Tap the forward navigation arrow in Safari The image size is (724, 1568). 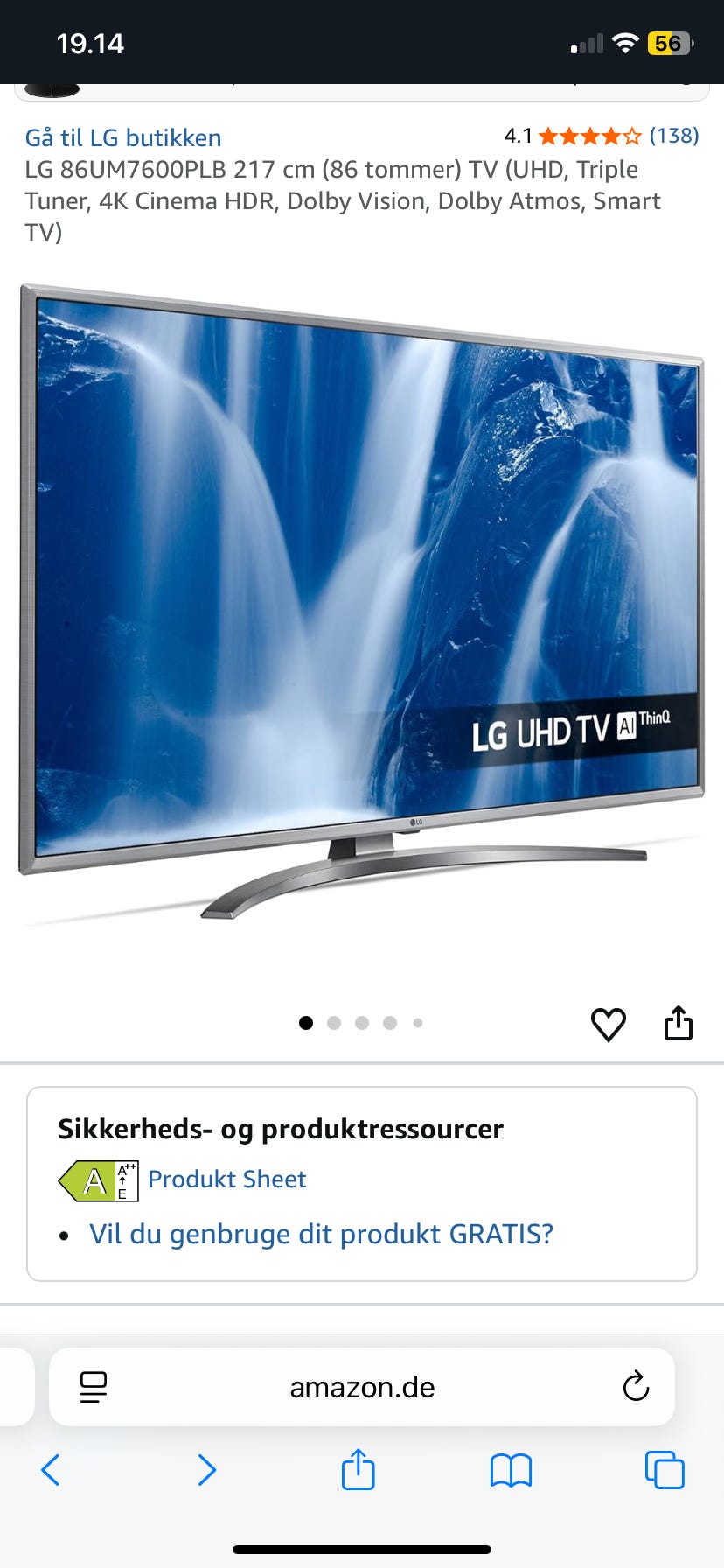point(207,1471)
